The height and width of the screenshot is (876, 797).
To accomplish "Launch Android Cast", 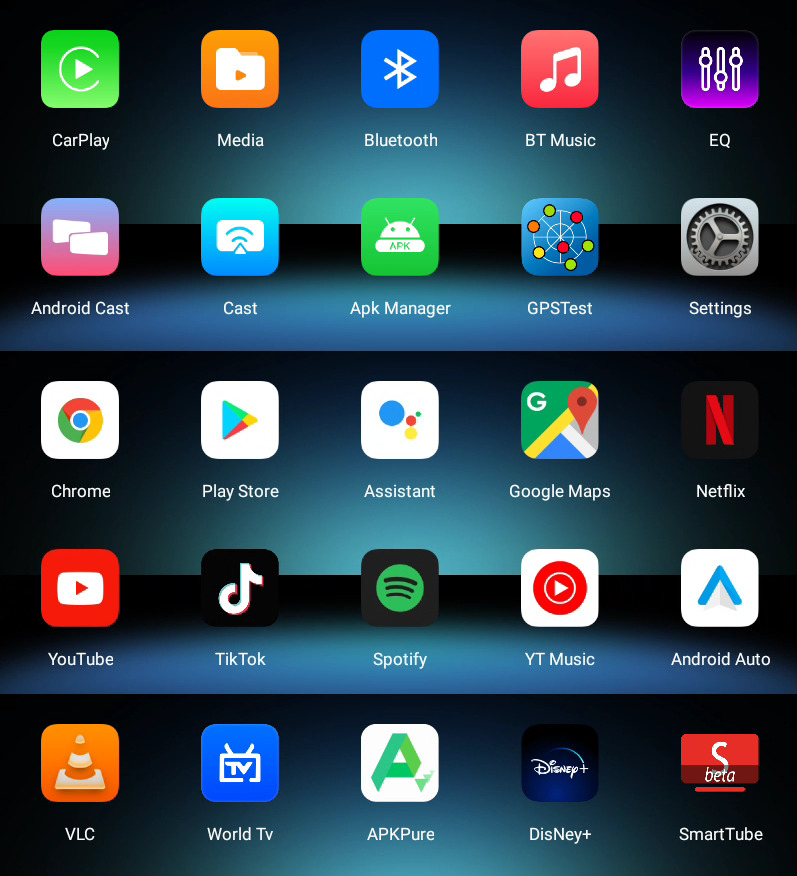I will 80,237.
